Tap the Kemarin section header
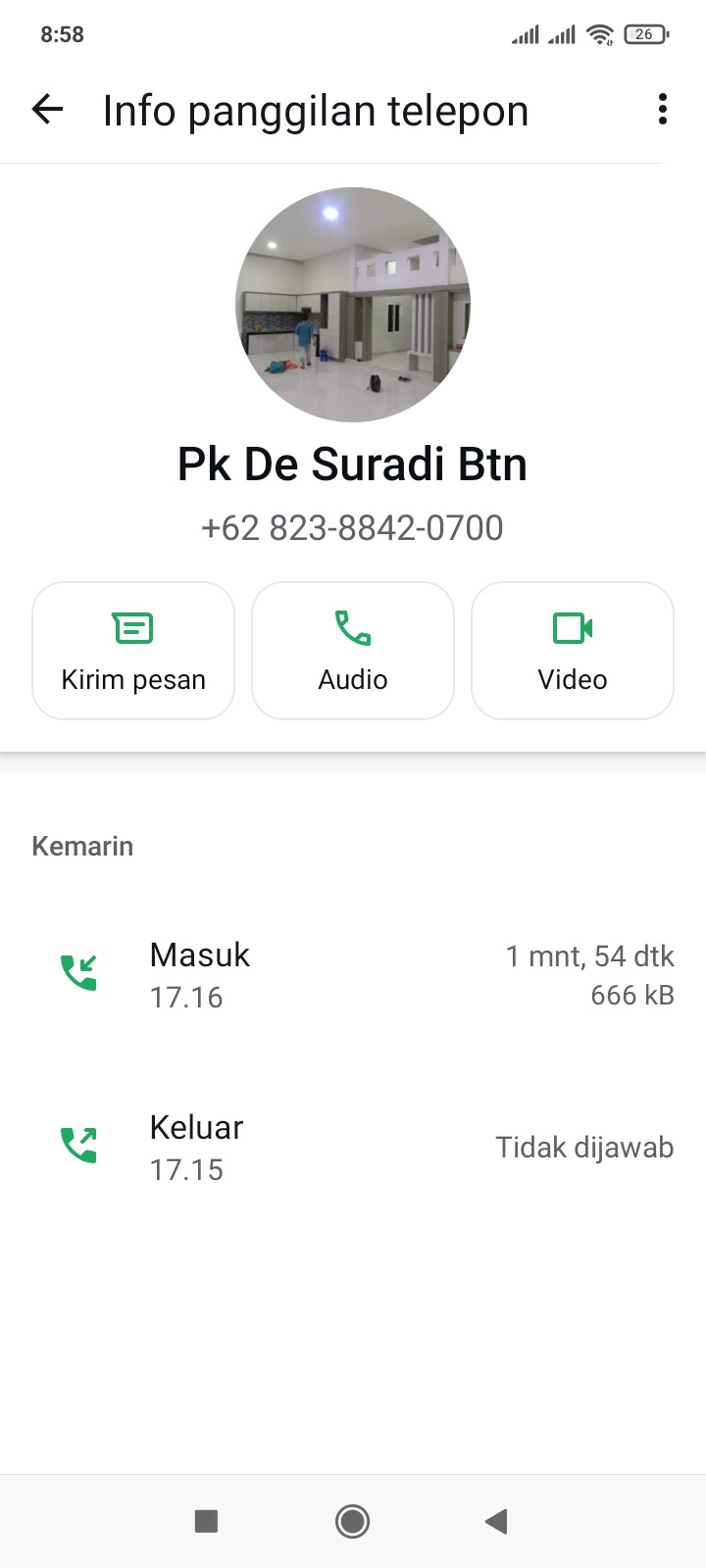 coord(82,845)
